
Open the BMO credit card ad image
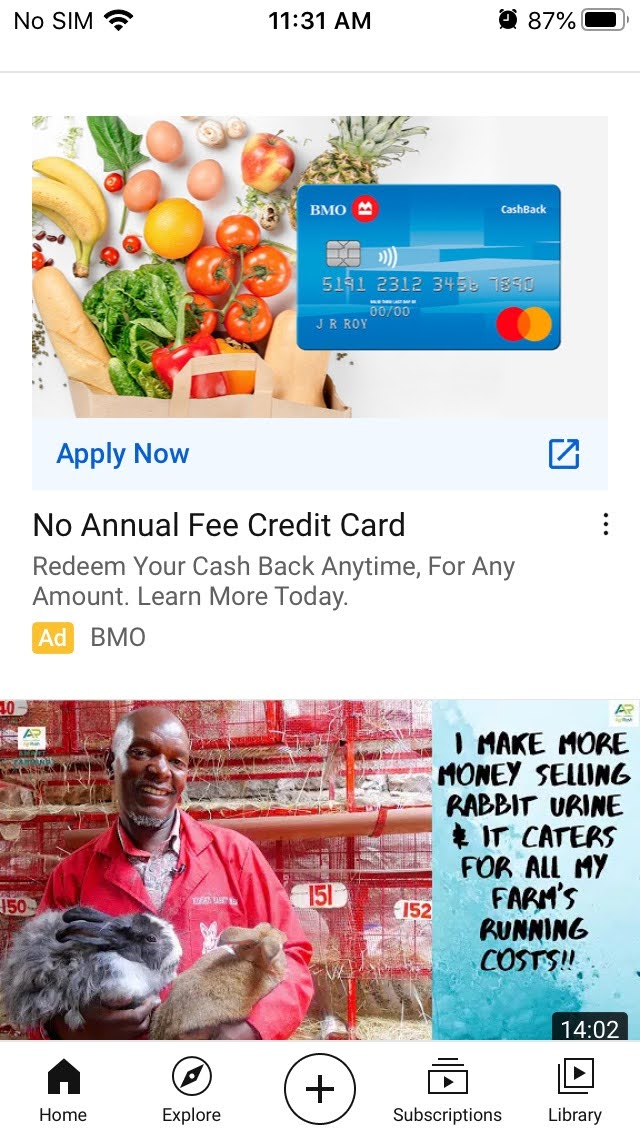[319, 266]
